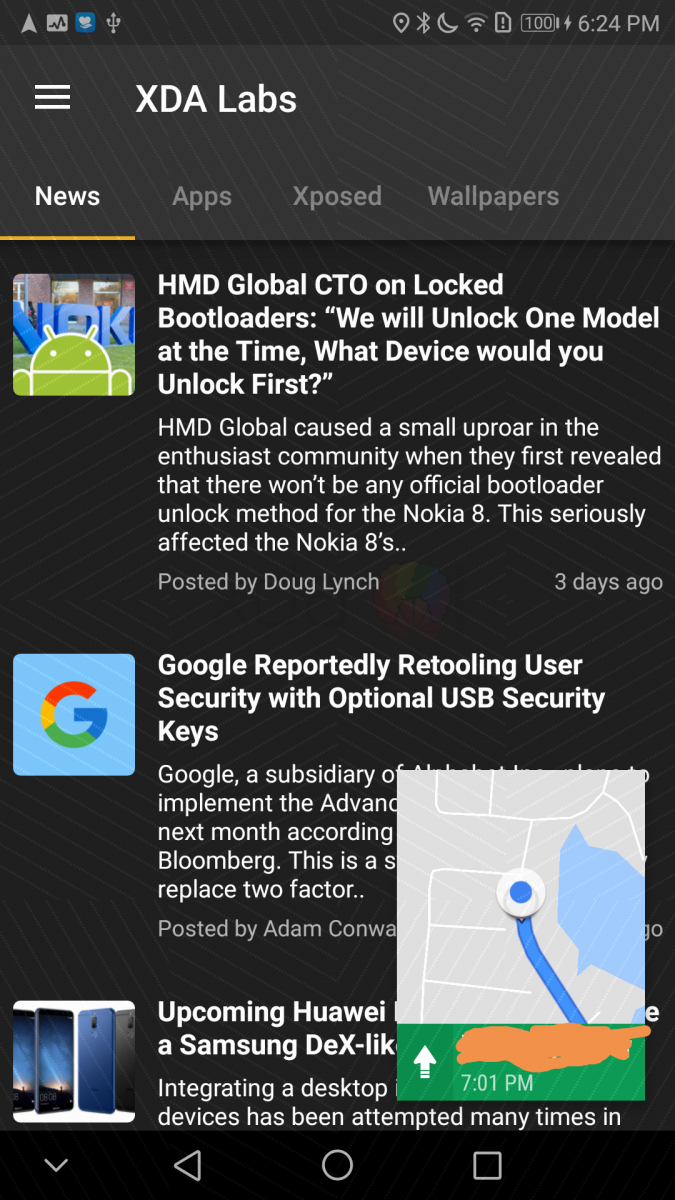
Task: Show recent apps
Action: (x=487, y=1165)
